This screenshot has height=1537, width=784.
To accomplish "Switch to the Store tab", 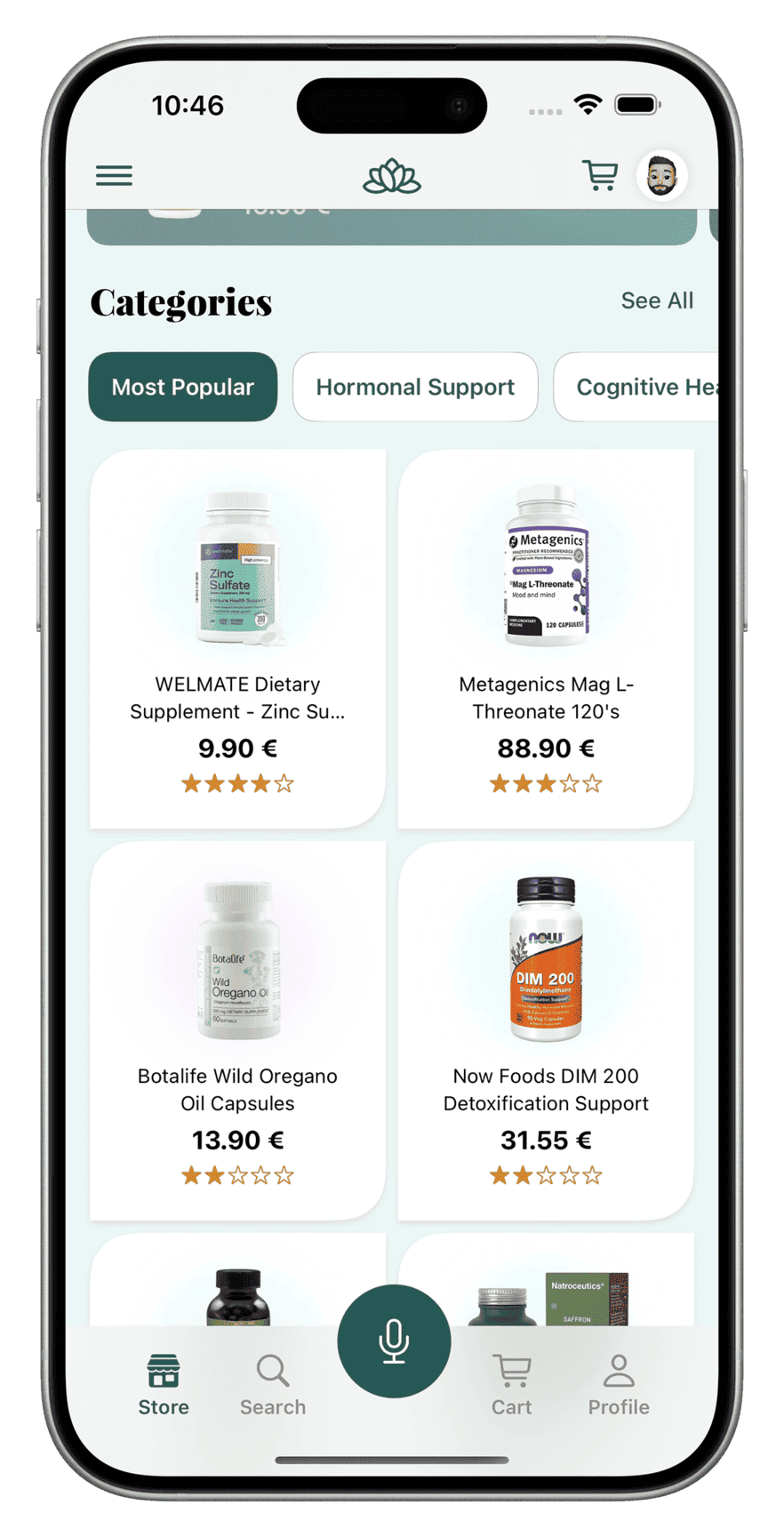I will tap(164, 1383).
